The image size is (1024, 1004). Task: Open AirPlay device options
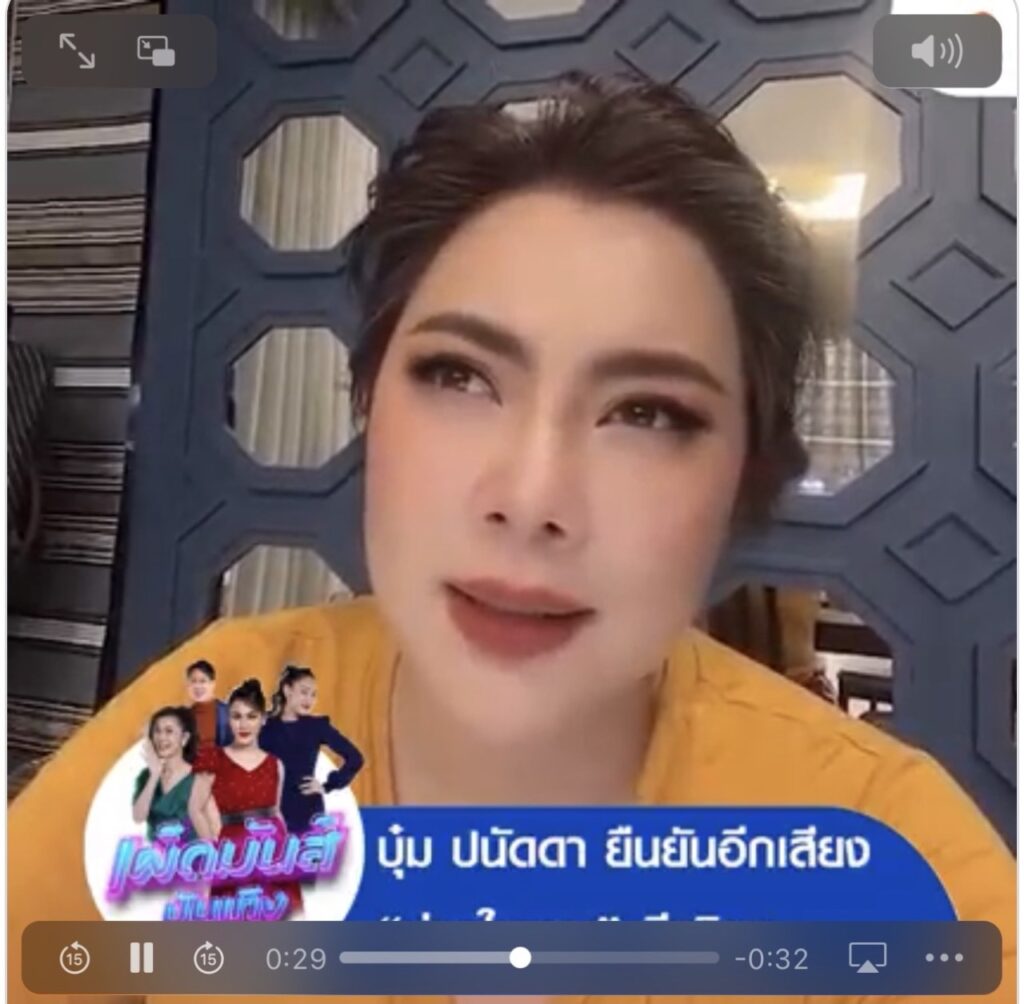(x=867, y=958)
